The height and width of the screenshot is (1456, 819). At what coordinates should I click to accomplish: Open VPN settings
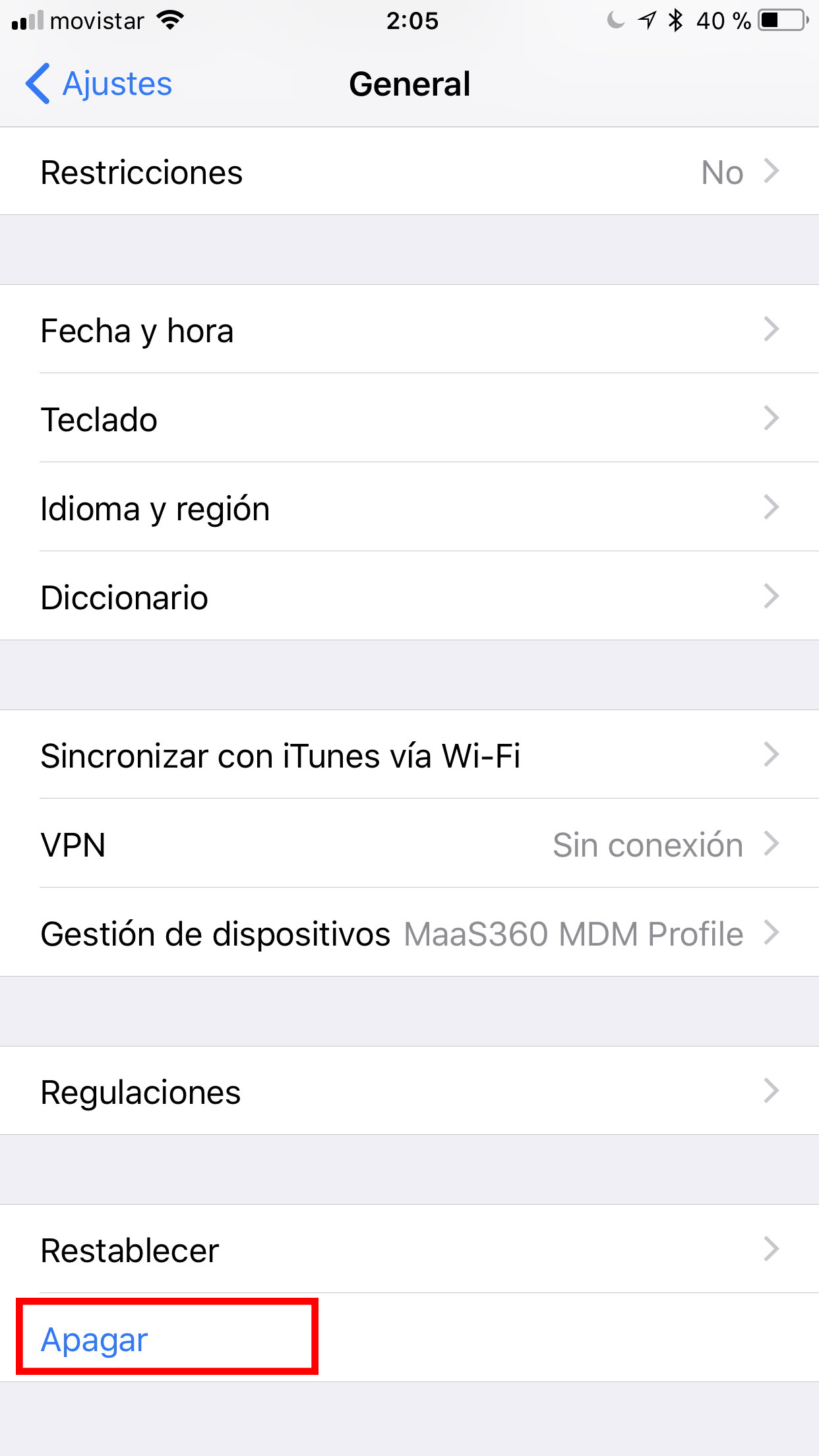coord(409,843)
